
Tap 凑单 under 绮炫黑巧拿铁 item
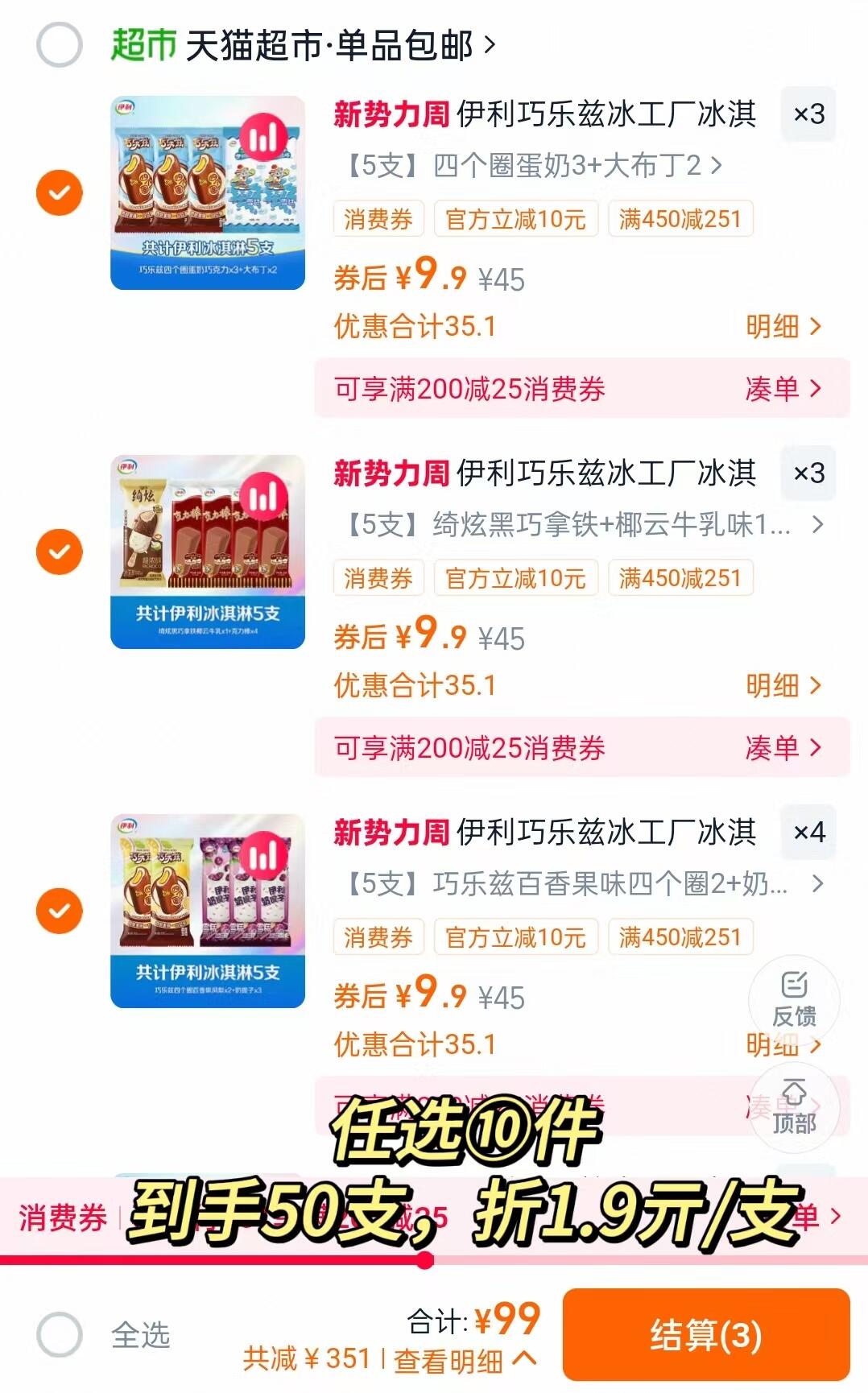[x=783, y=748]
